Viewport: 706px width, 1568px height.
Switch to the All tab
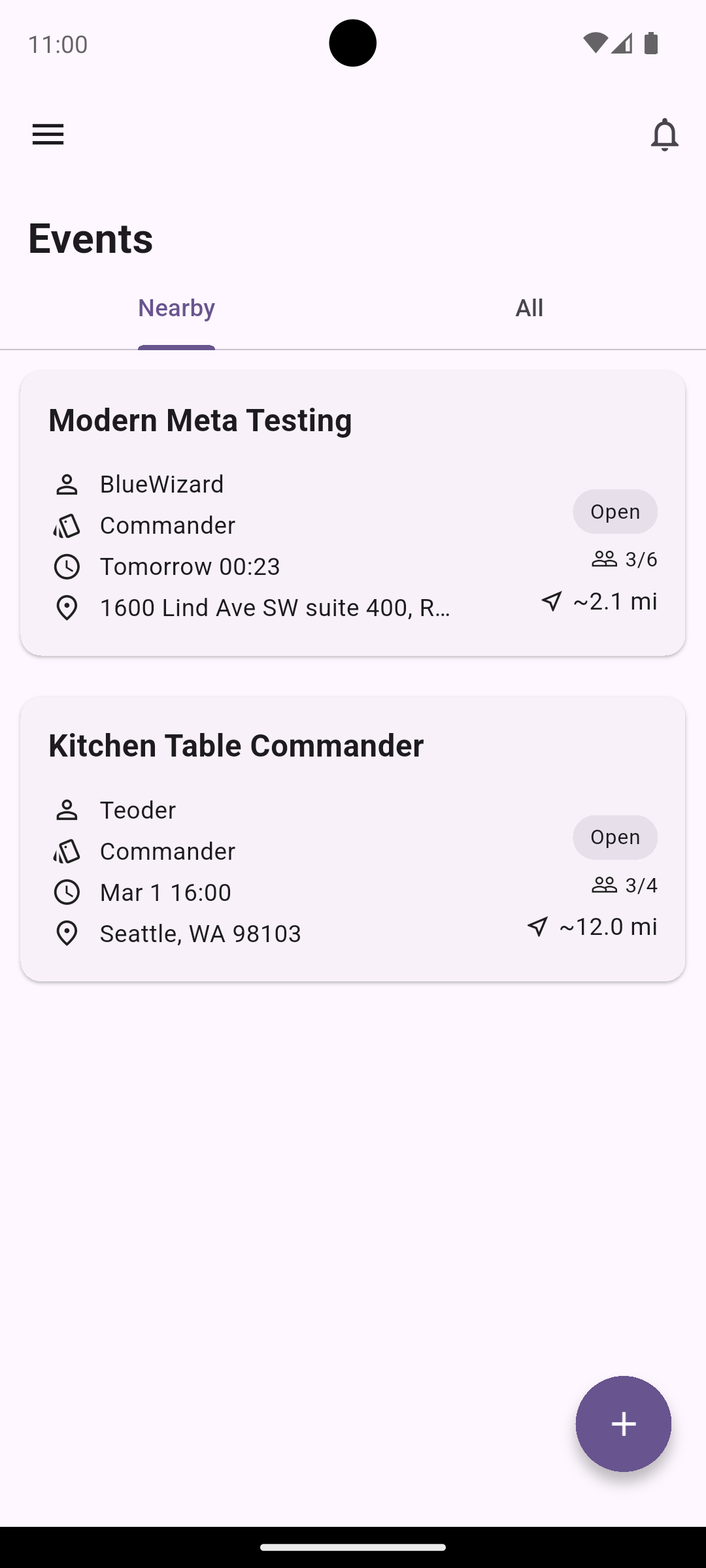528,307
